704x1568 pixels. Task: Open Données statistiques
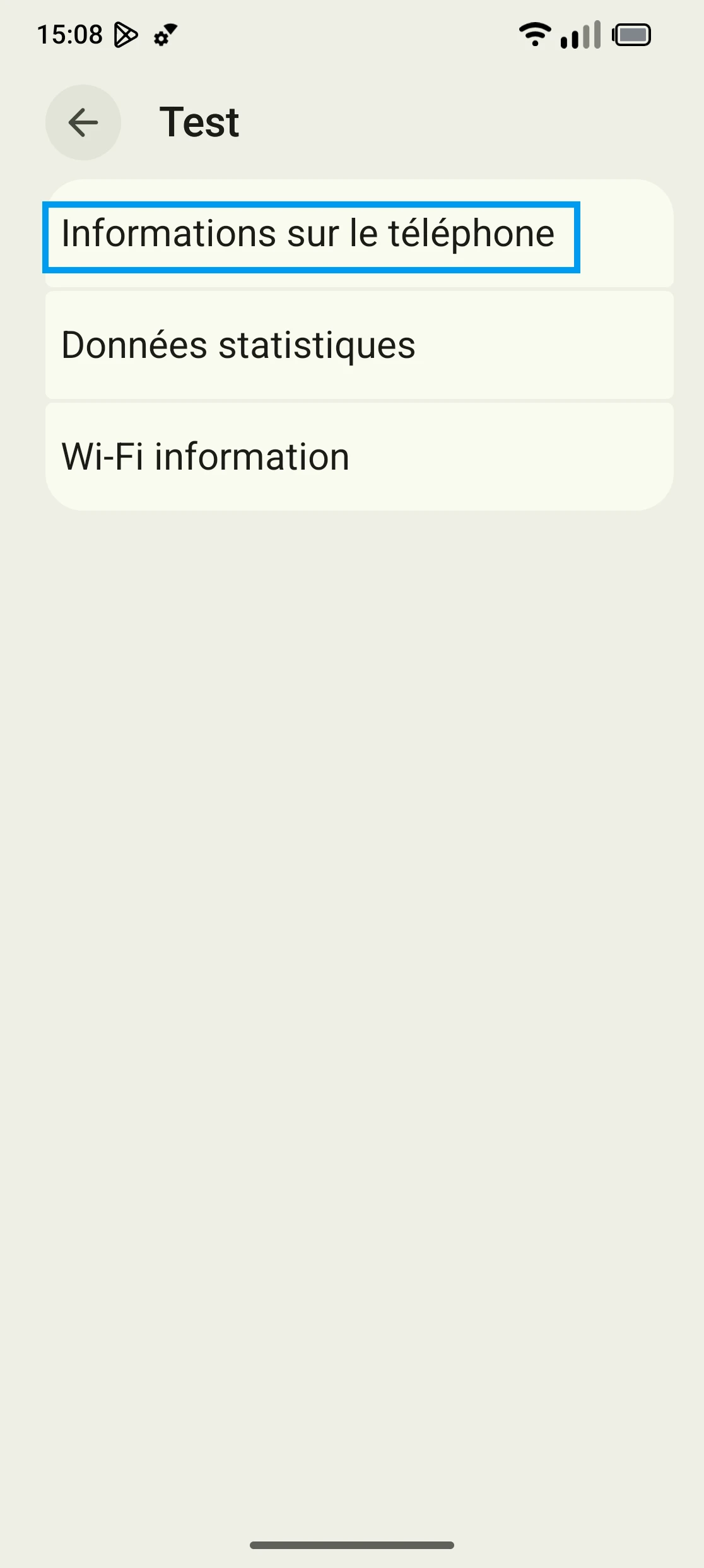pyautogui.click(x=238, y=345)
